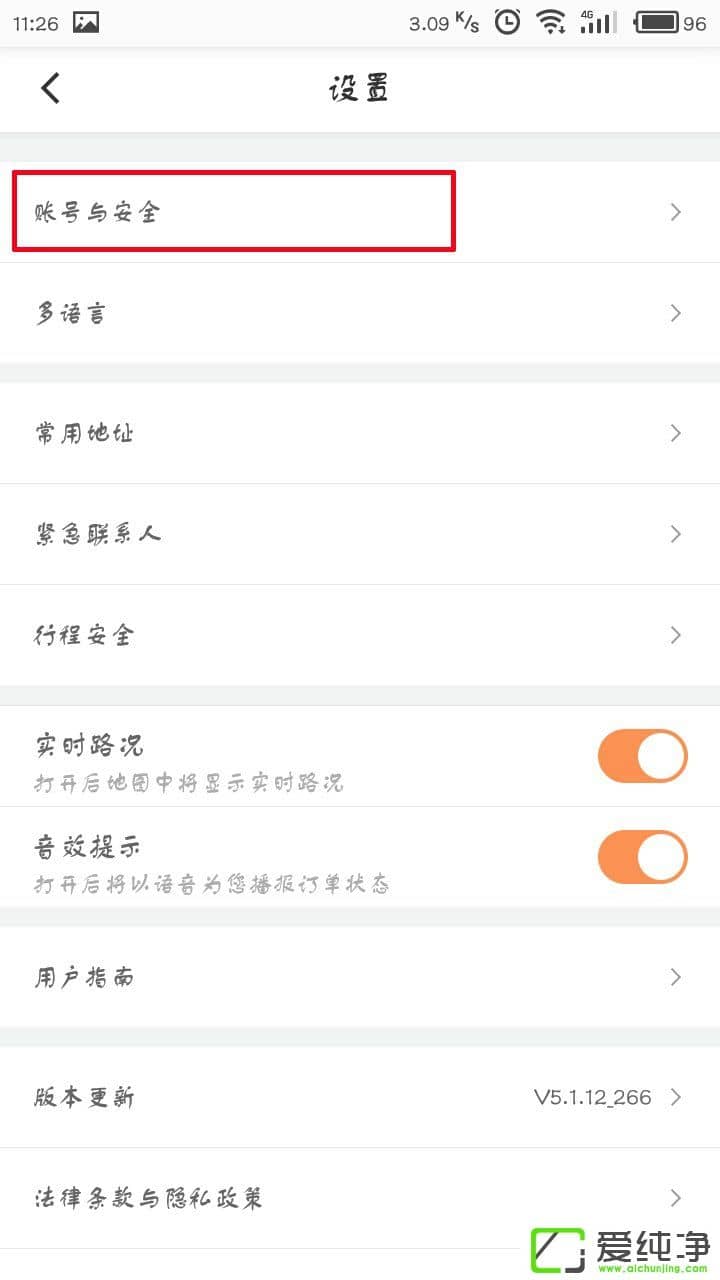Check 版本更新 for app updates
This screenshot has height=1280, width=720.
point(360,1097)
